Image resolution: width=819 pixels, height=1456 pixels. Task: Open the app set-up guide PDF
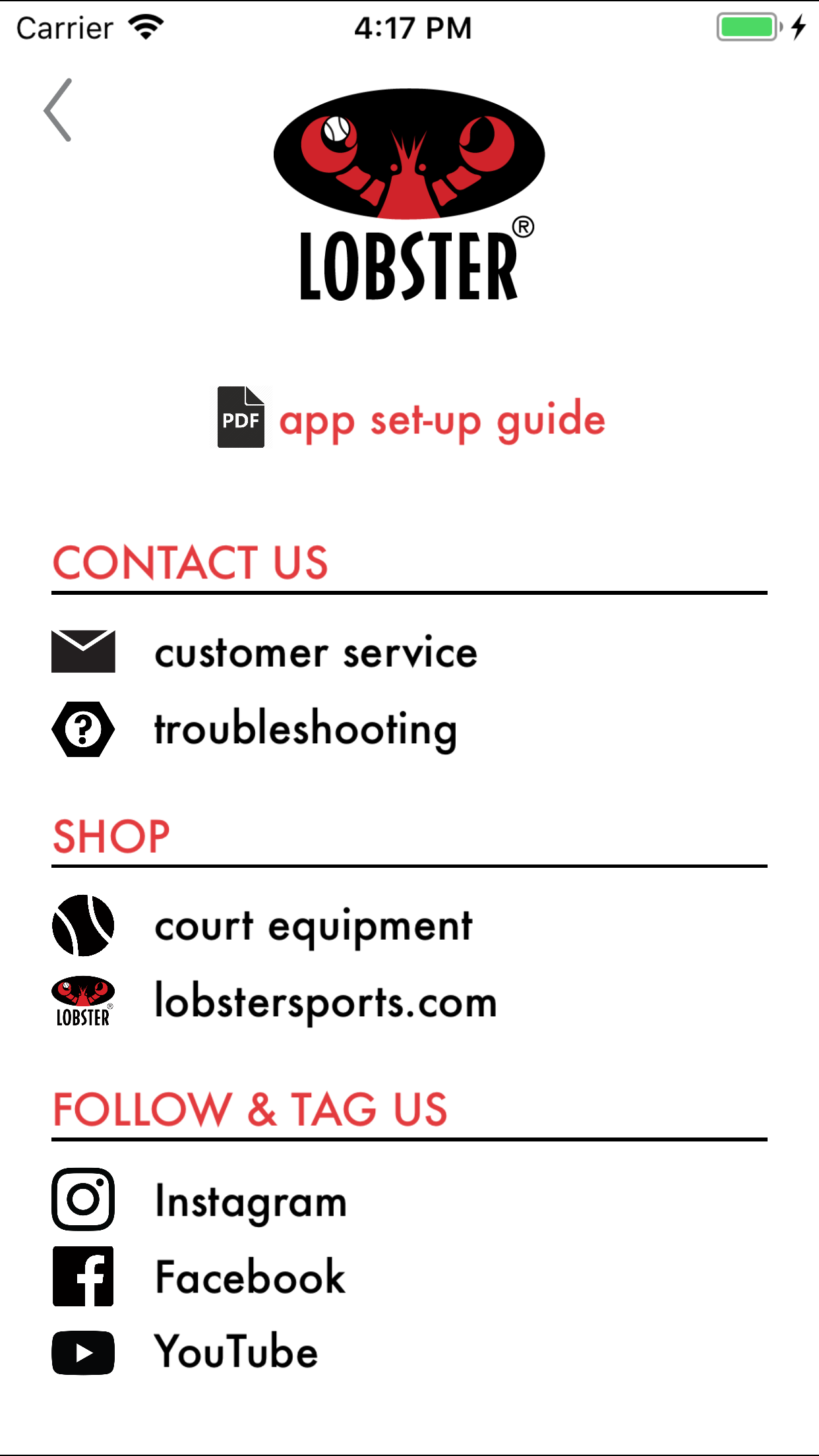tap(409, 419)
